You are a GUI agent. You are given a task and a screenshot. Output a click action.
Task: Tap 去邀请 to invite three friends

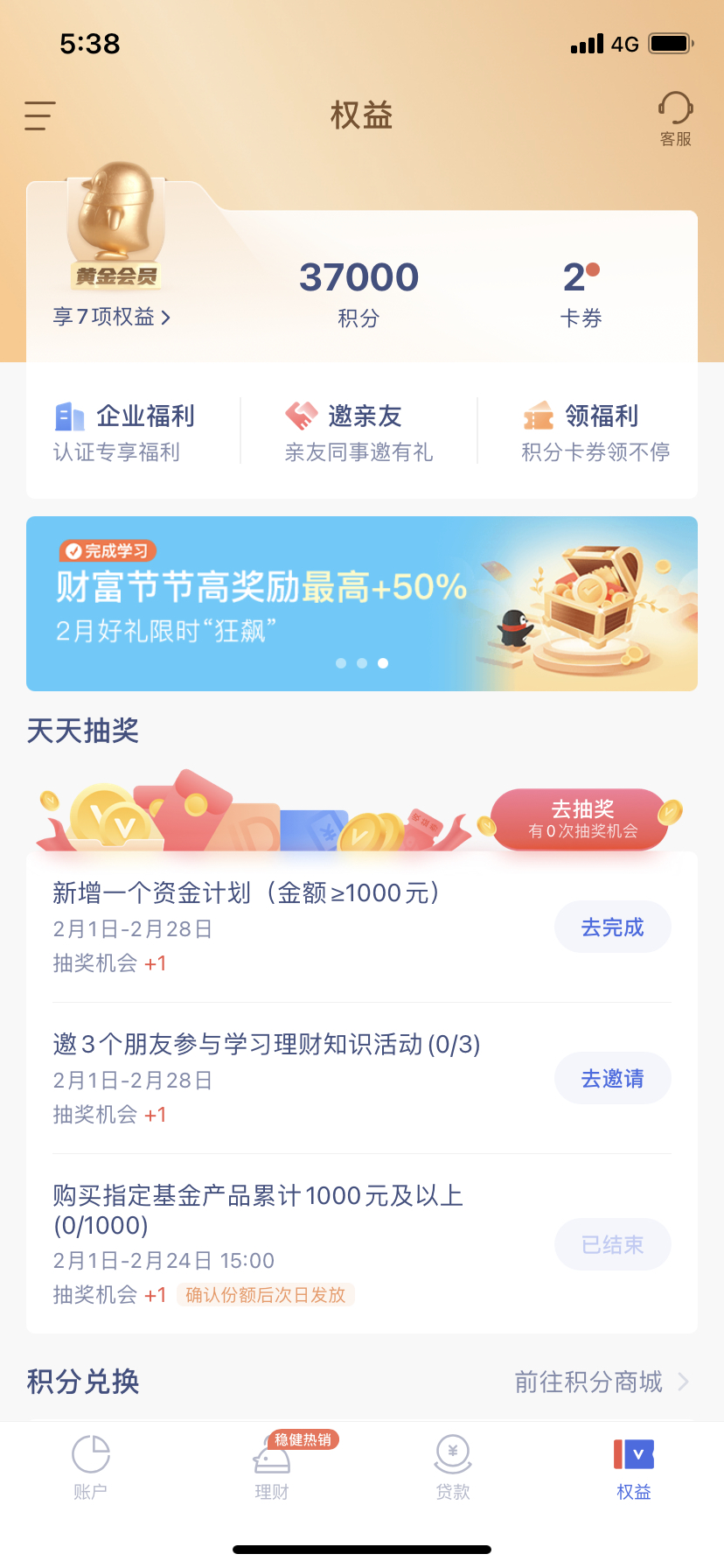(612, 1079)
